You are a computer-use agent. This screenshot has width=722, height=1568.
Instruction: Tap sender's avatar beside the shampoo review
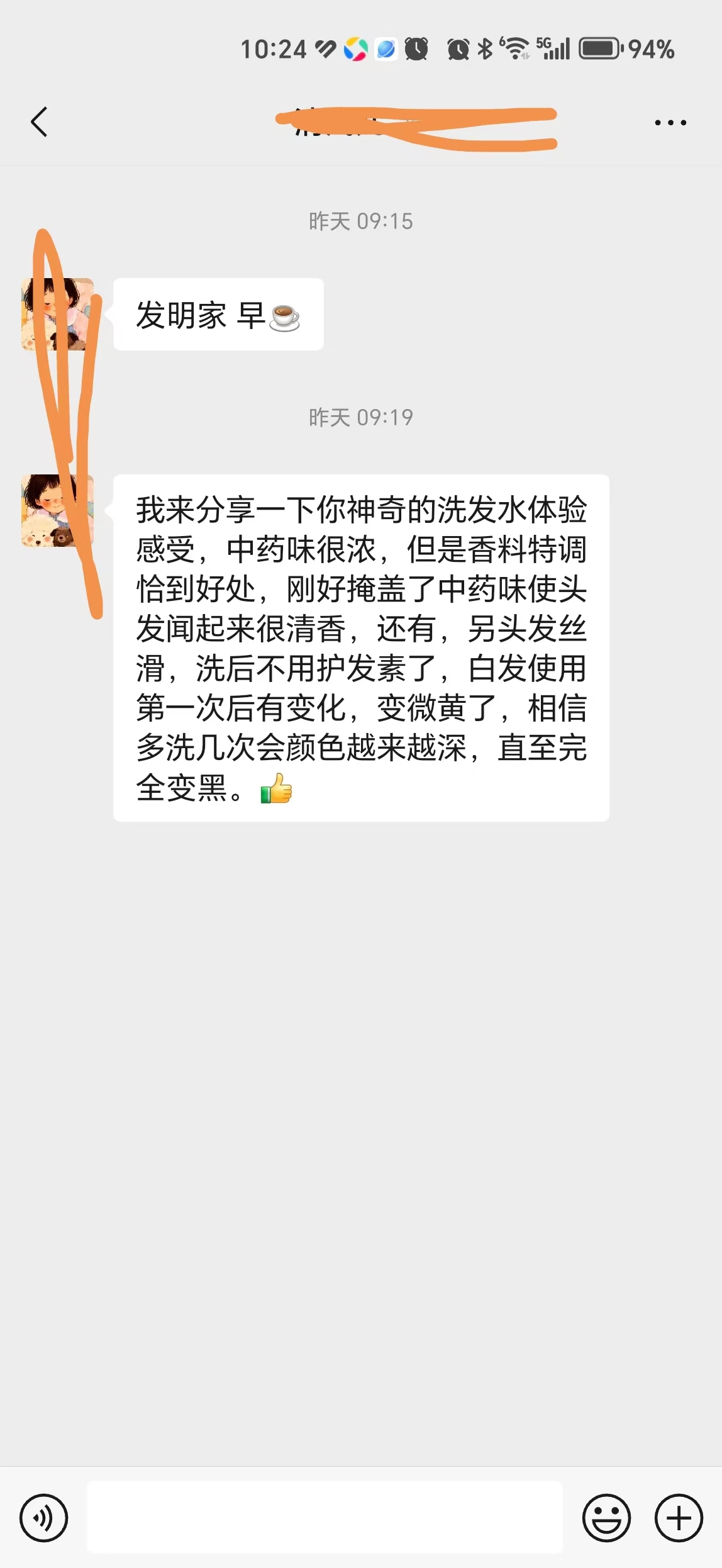click(57, 510)
